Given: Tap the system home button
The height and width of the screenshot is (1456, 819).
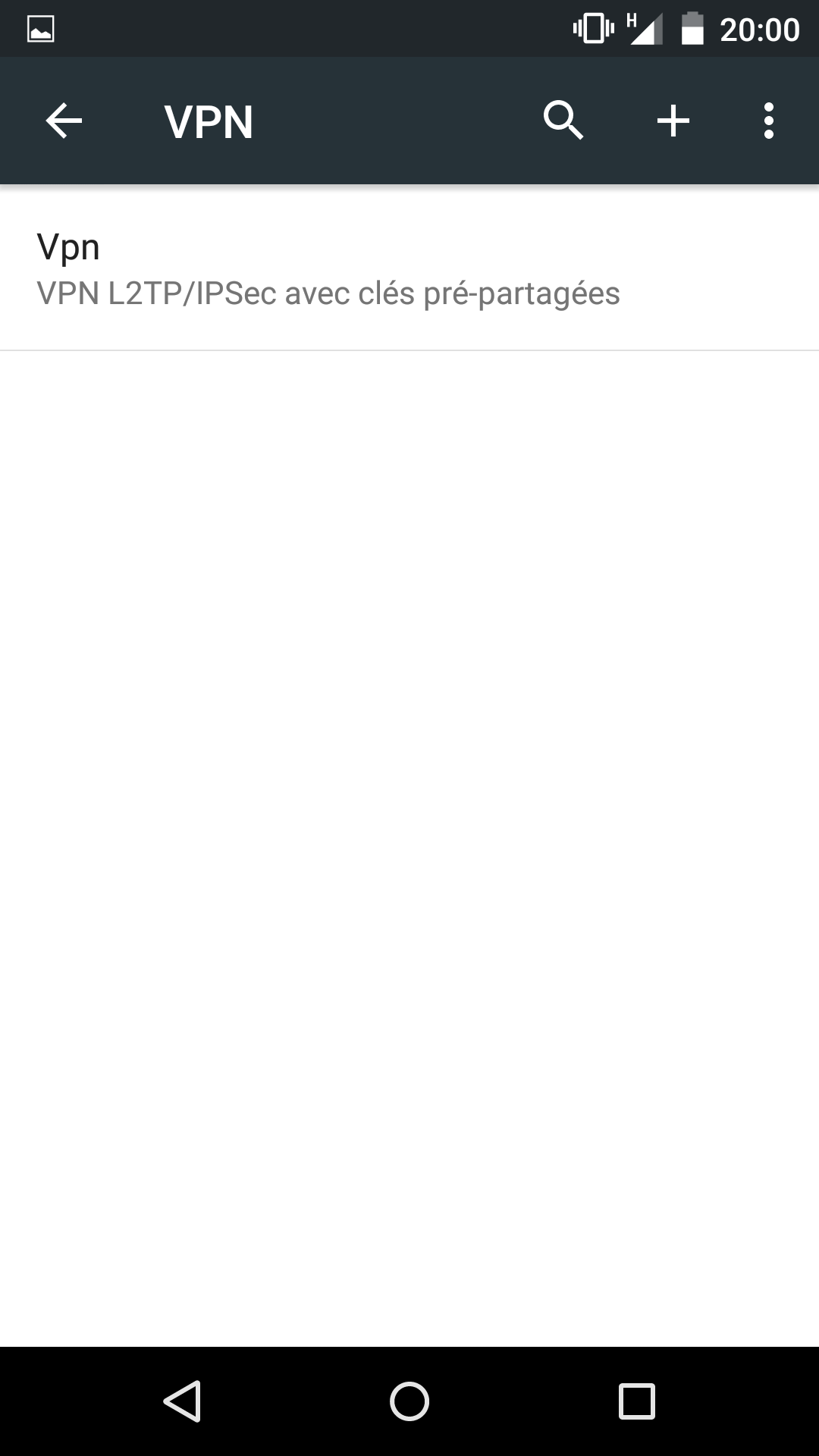Looking at the screenshot, I should pos(409,1401).
